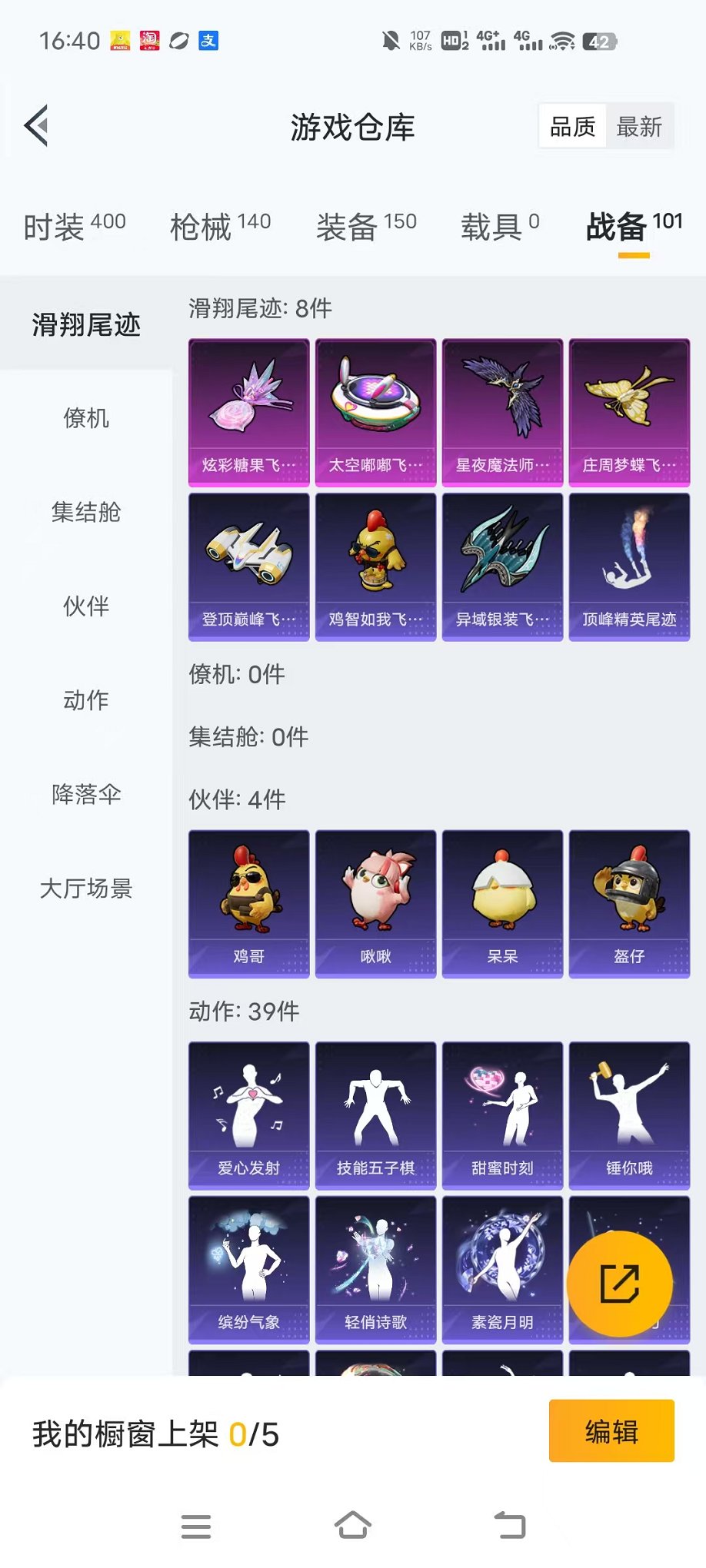Expand the 动作 category in sidebar
Screen dimensions: 706x1568
[x=86, y=700]
